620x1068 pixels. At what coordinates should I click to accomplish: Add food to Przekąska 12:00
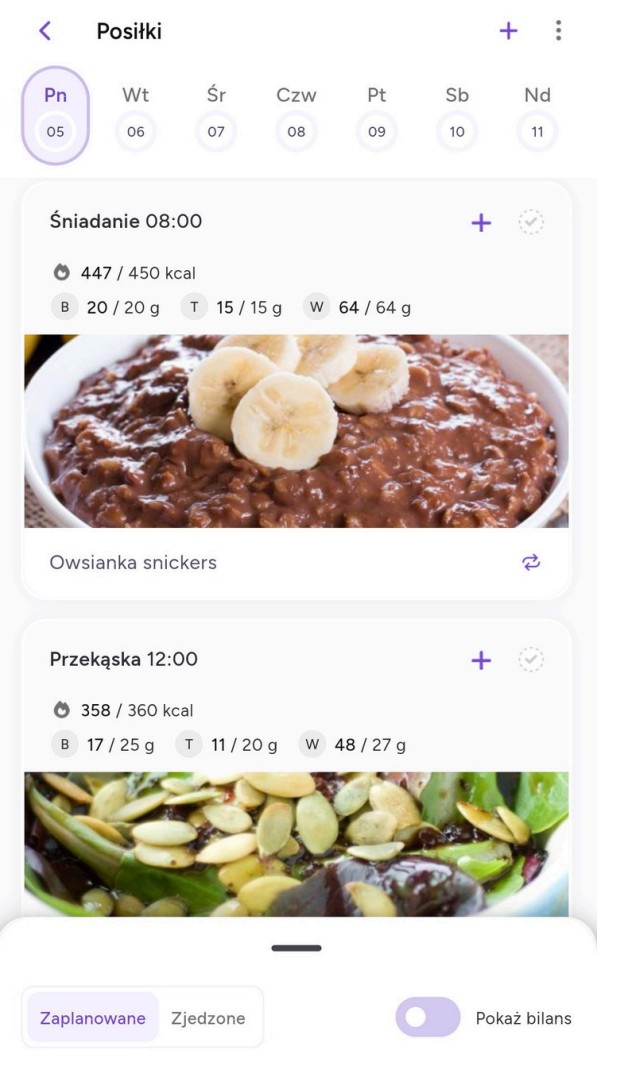[x=481, y=660]
